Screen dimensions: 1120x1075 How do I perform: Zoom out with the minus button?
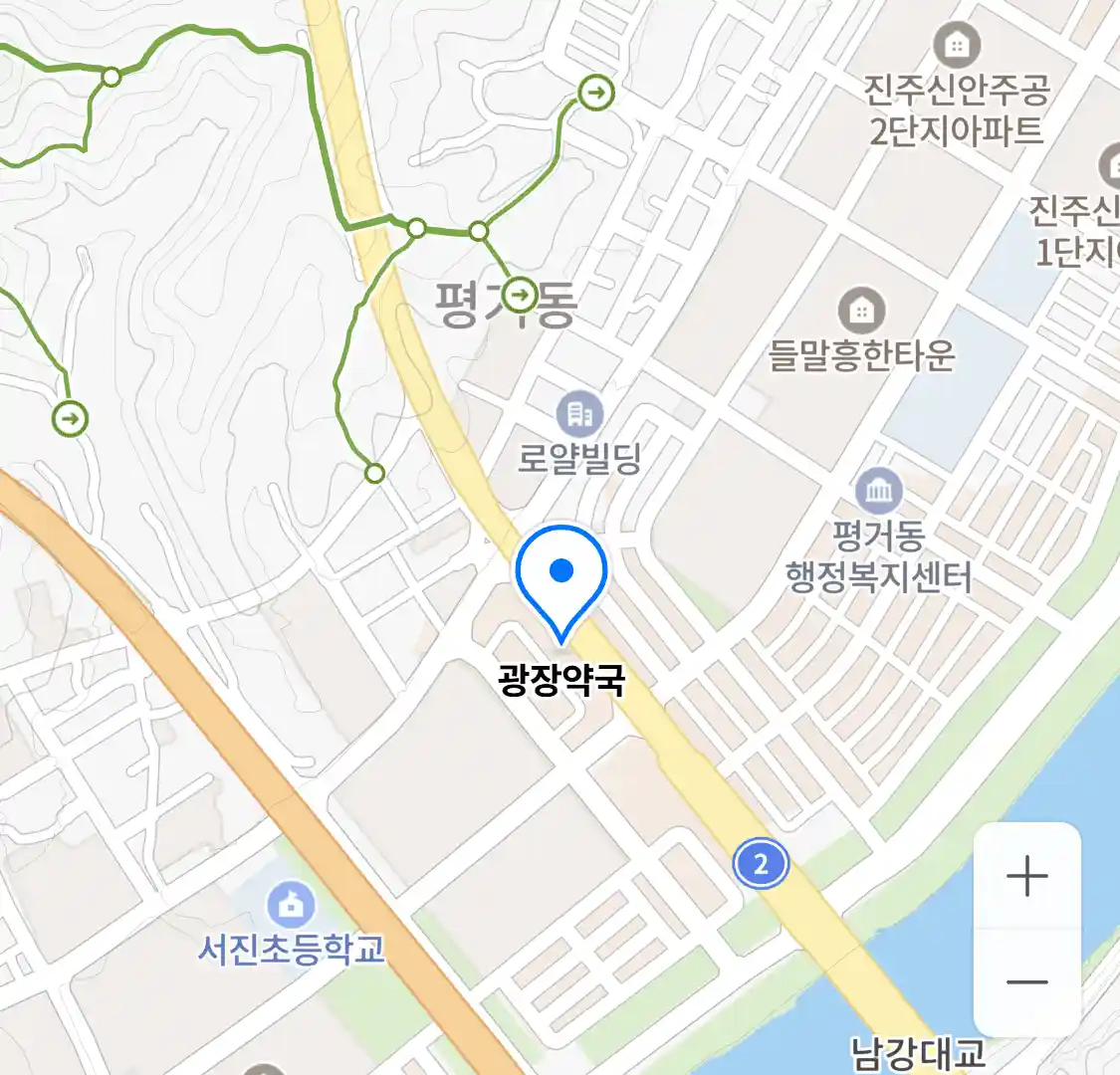coord(1026,982)
